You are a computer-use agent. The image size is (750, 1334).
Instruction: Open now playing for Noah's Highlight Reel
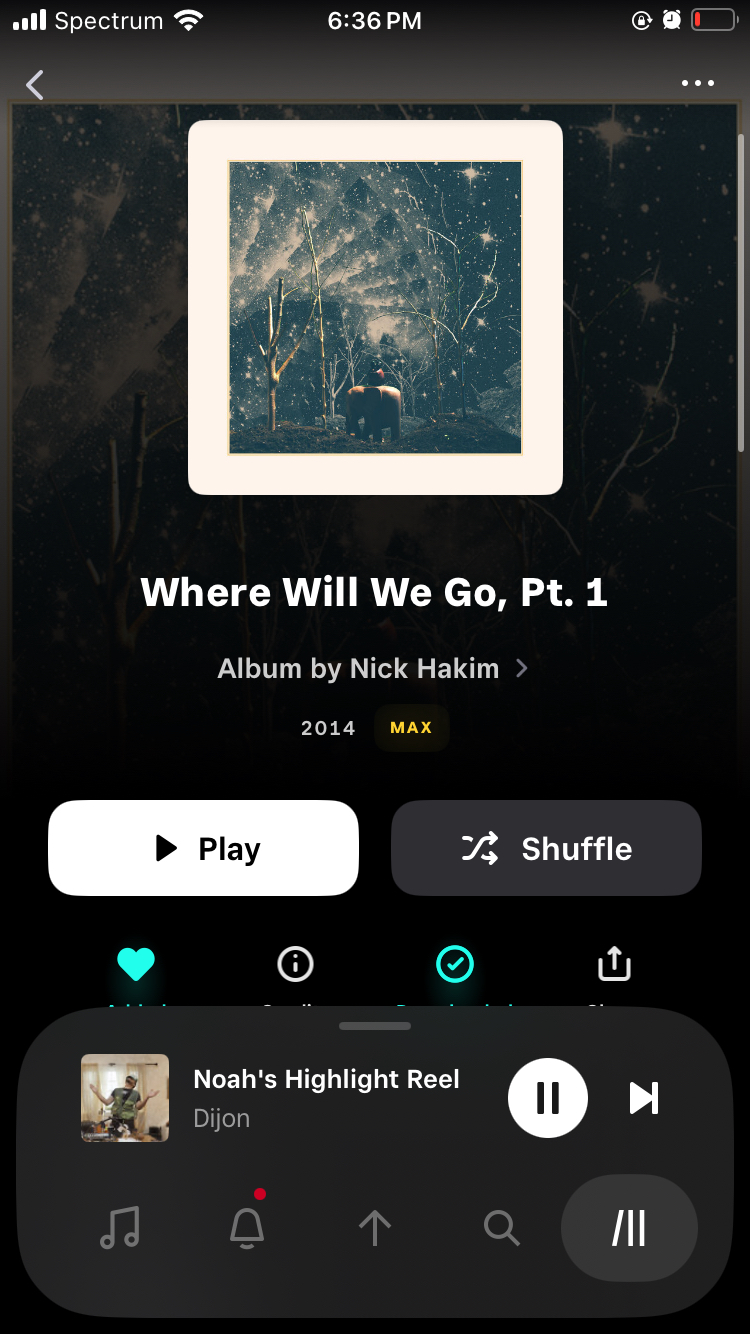[x=326, y=1096]
